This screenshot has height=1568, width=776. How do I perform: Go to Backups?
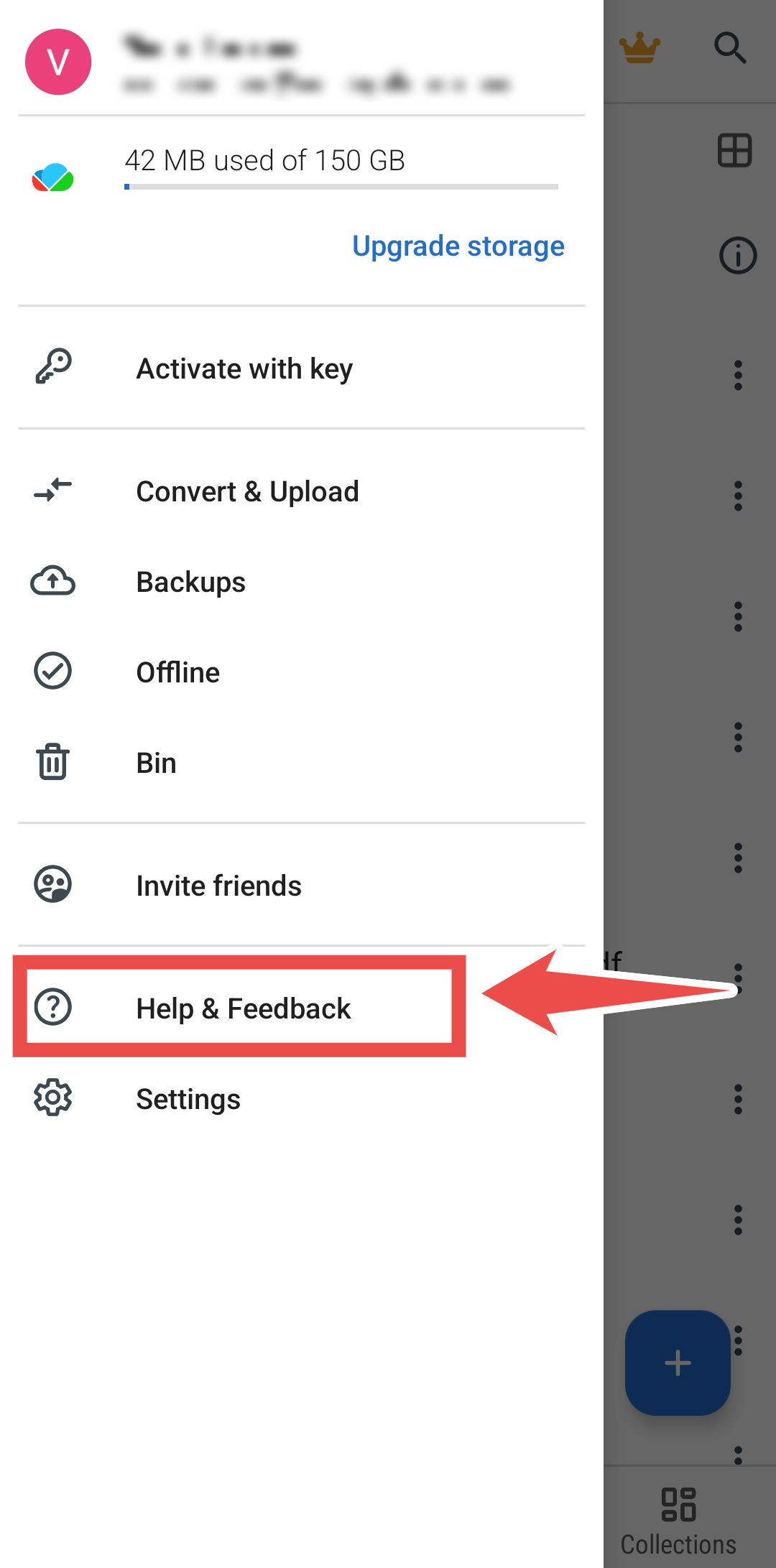click(x=190, y=582)
